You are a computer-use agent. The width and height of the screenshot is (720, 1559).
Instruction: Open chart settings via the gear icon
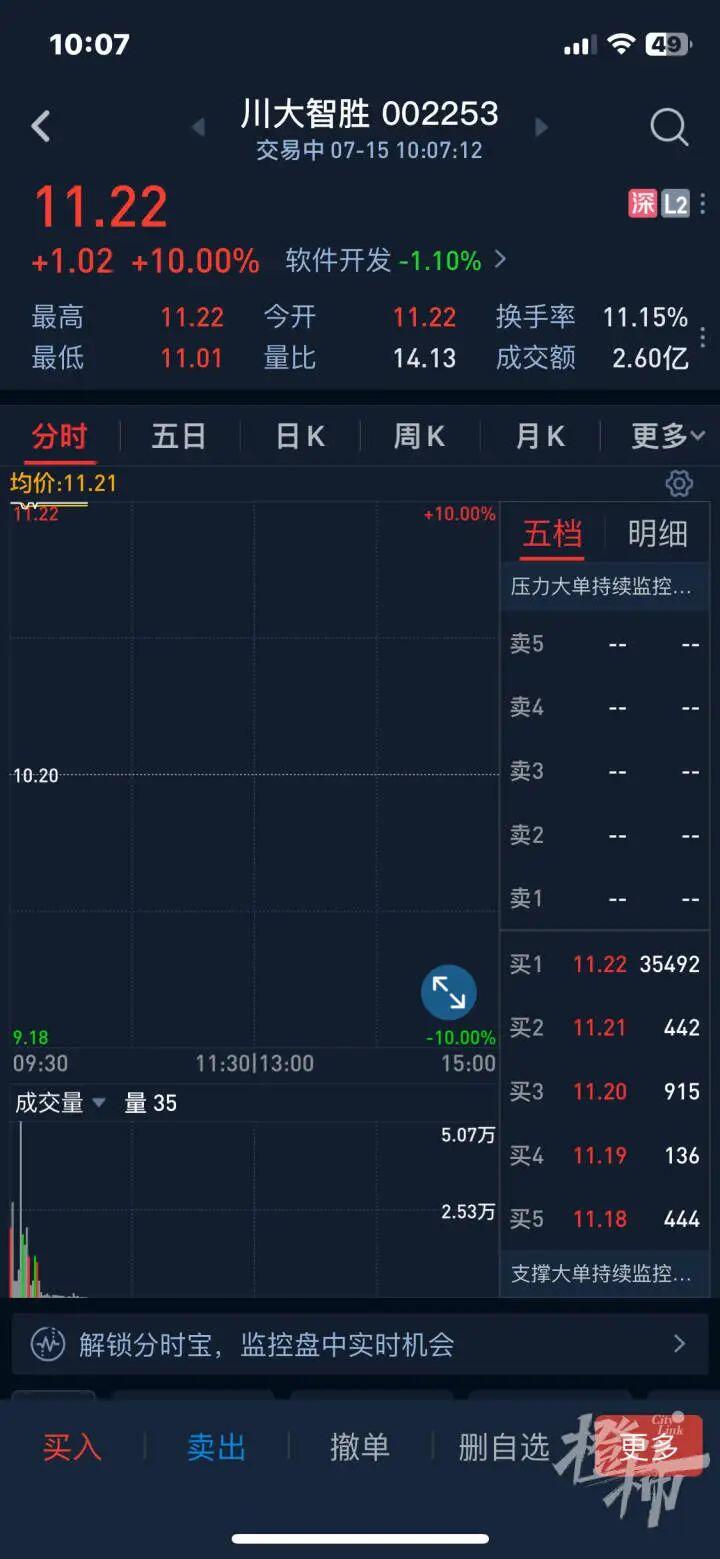[x=679, y=484]
